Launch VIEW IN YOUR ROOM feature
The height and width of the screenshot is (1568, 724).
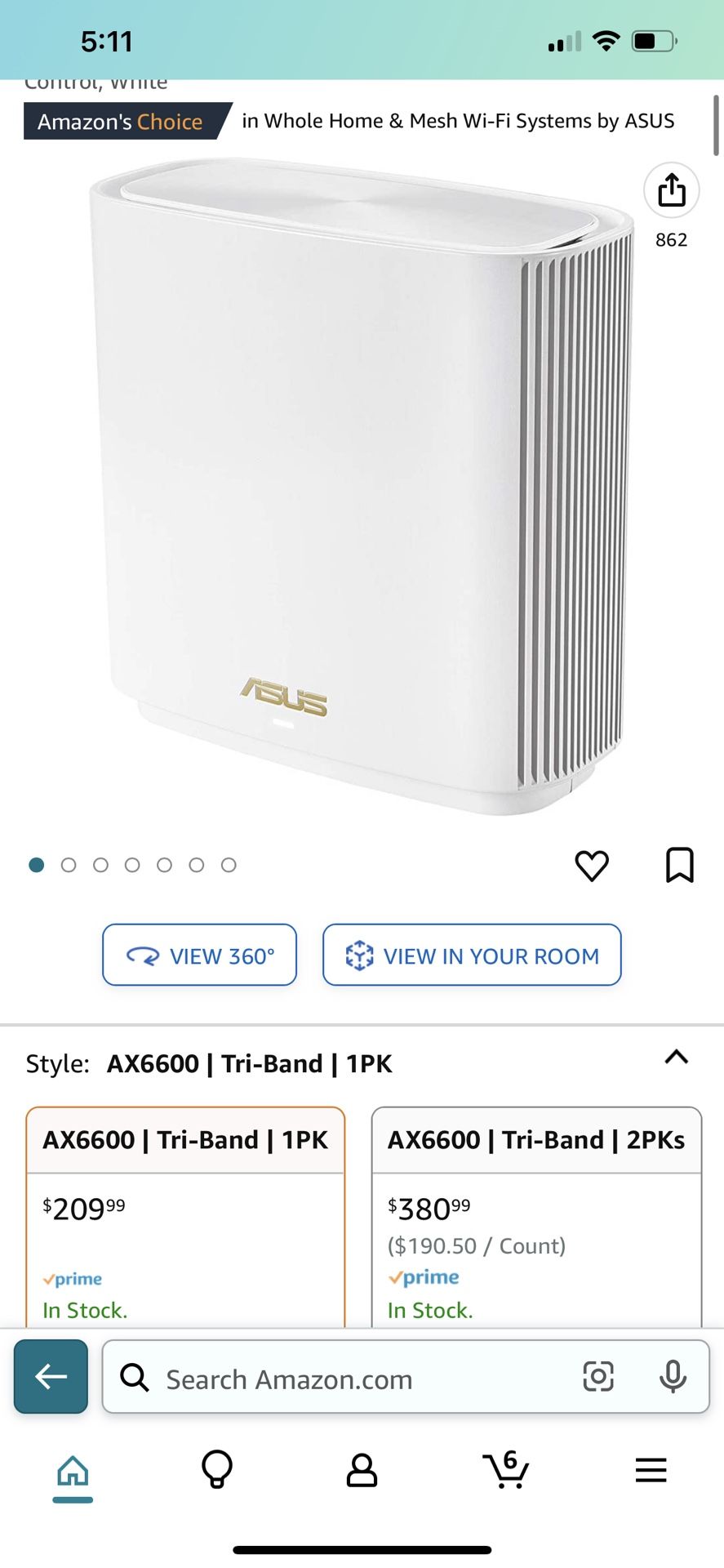[471, 955]
